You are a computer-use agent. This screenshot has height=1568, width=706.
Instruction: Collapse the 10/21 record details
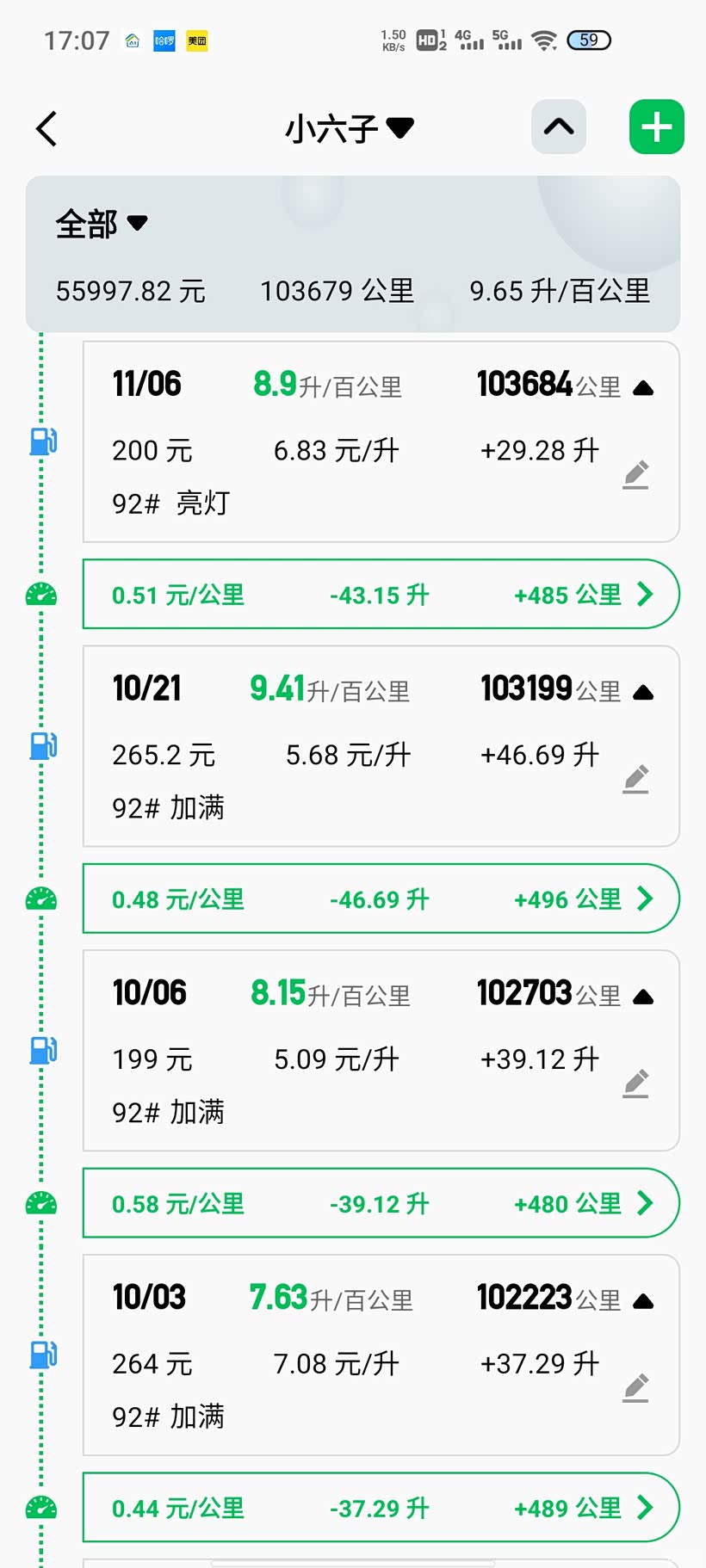[642, 693]
